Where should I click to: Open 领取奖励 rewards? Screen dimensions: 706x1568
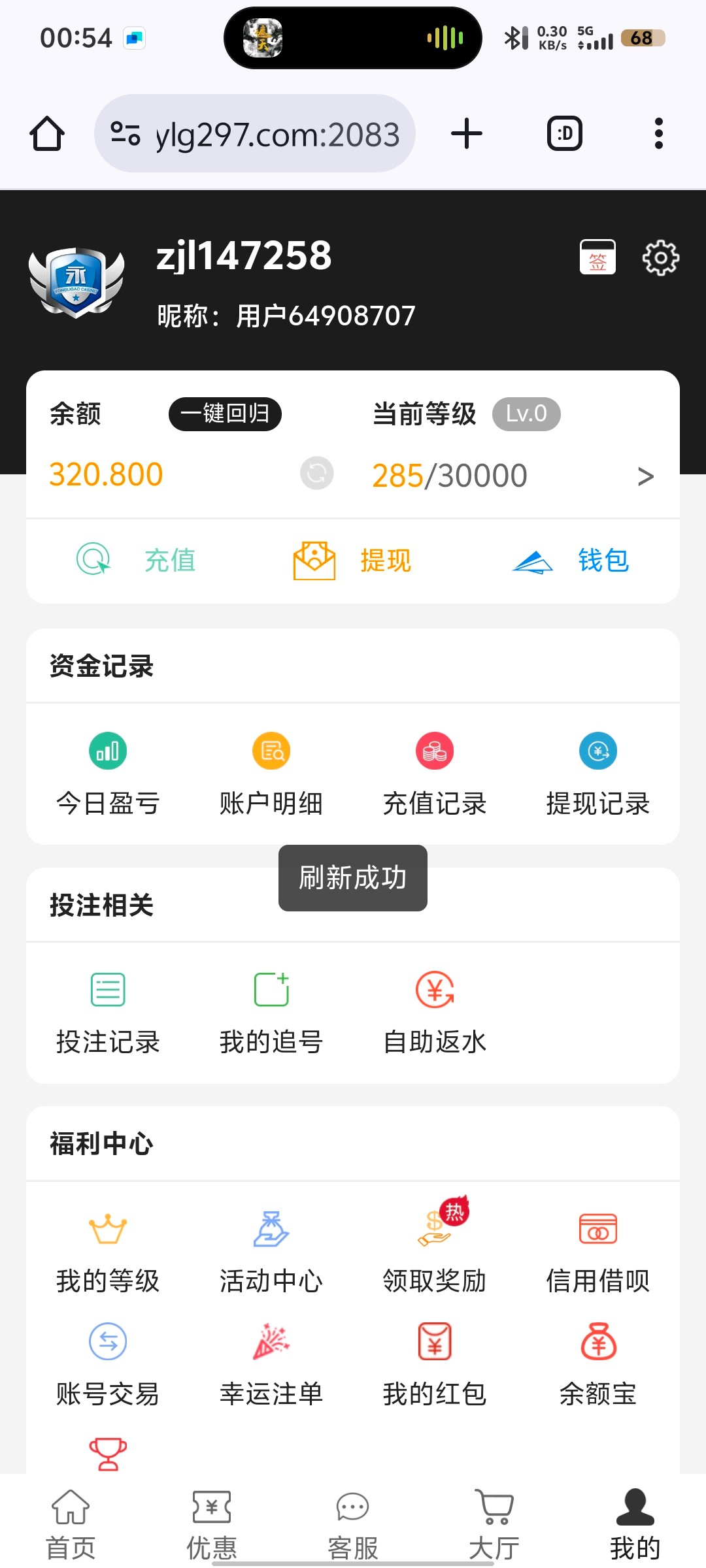pos(435,1247)
